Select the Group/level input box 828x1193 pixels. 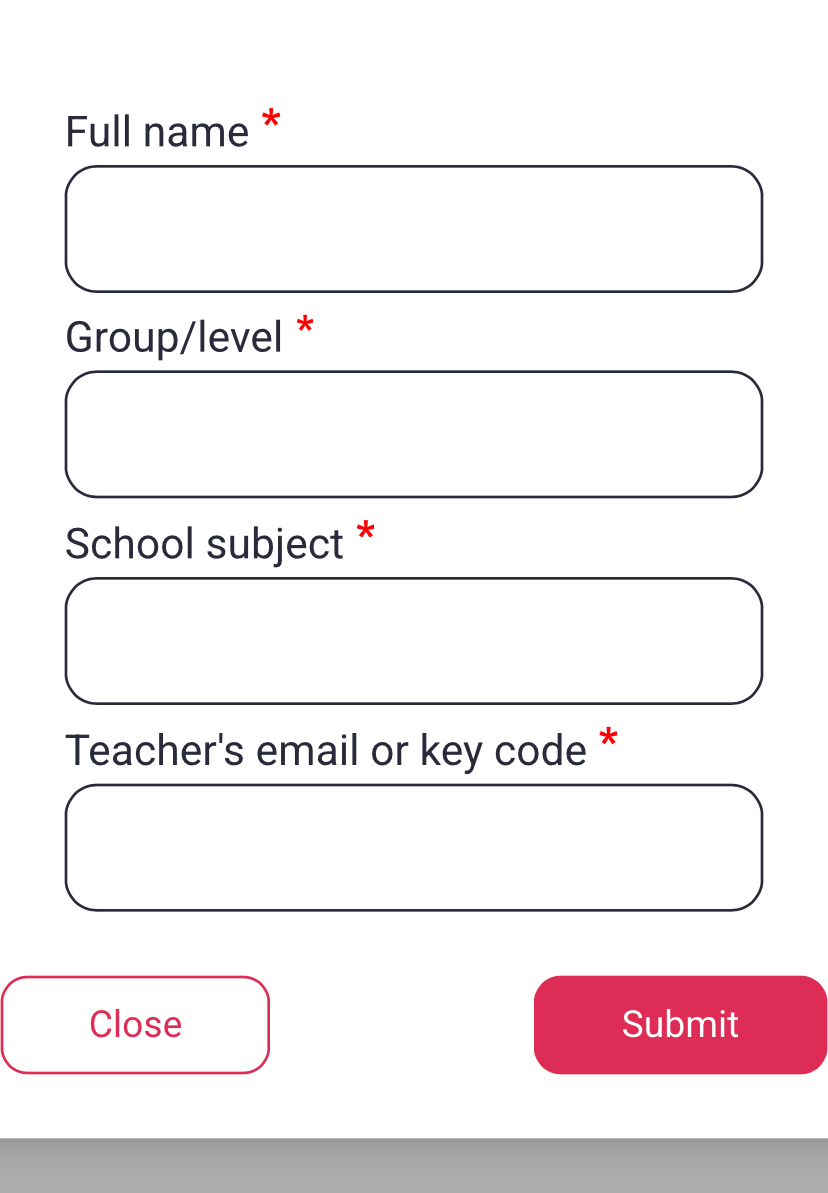[414, 434]
